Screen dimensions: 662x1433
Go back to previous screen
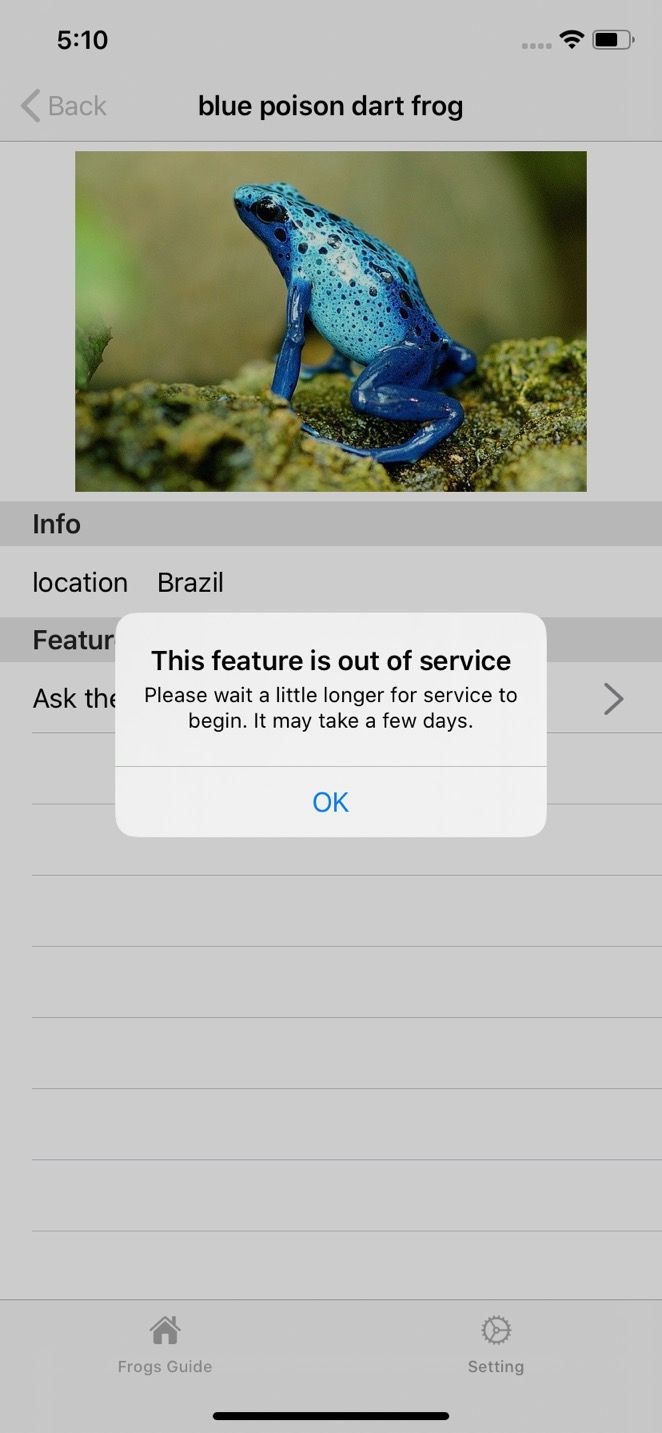[x=63, y=106]
